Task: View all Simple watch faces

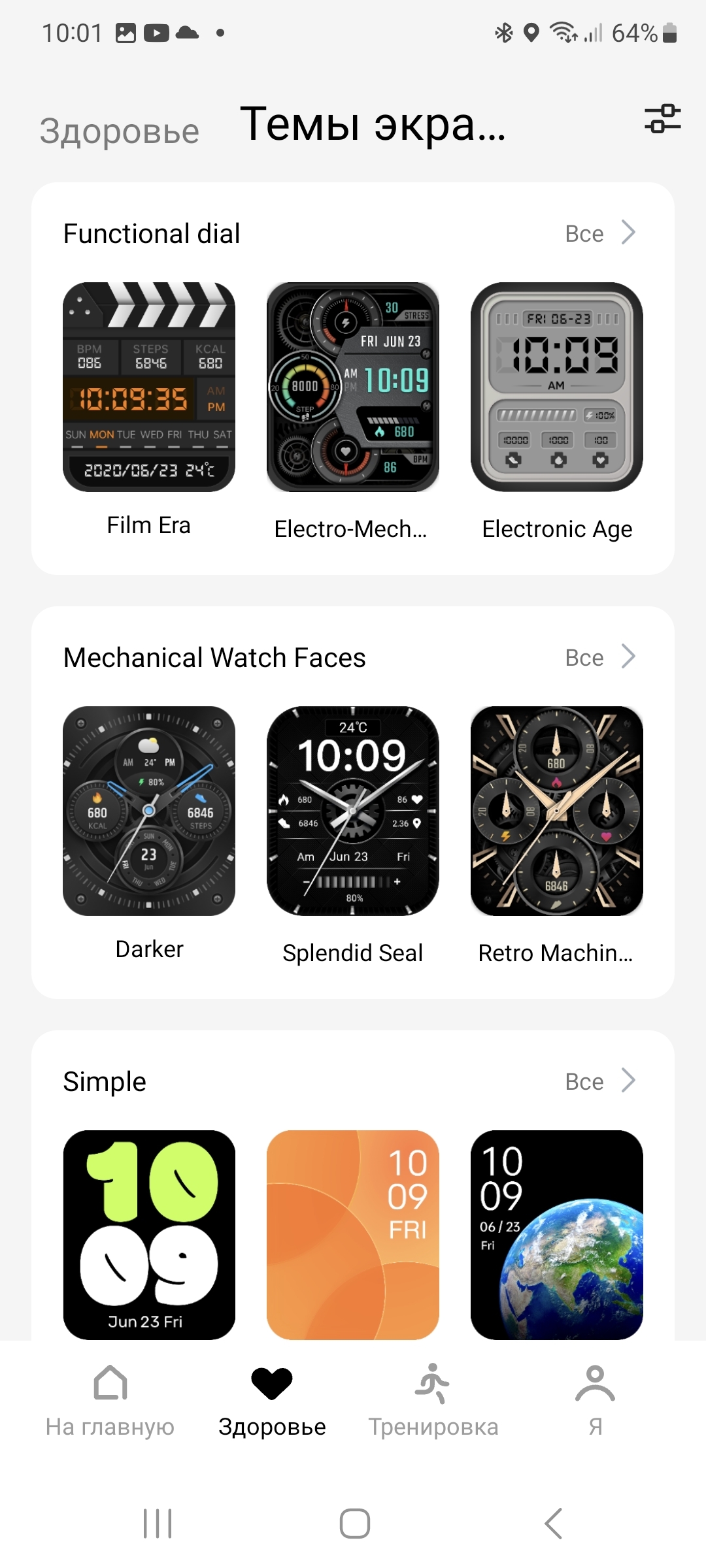Action: pos(600,1081)
